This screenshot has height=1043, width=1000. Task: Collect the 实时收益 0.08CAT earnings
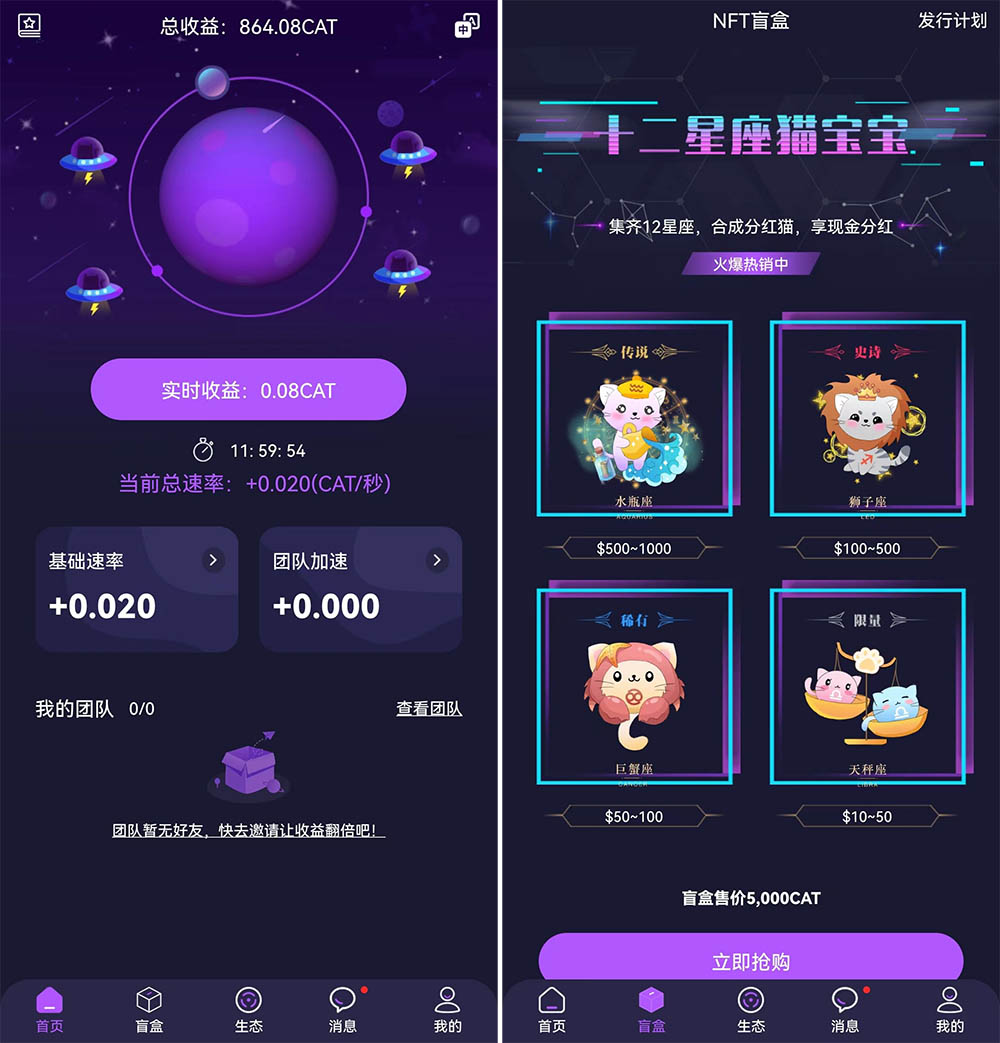pos(248,390)
